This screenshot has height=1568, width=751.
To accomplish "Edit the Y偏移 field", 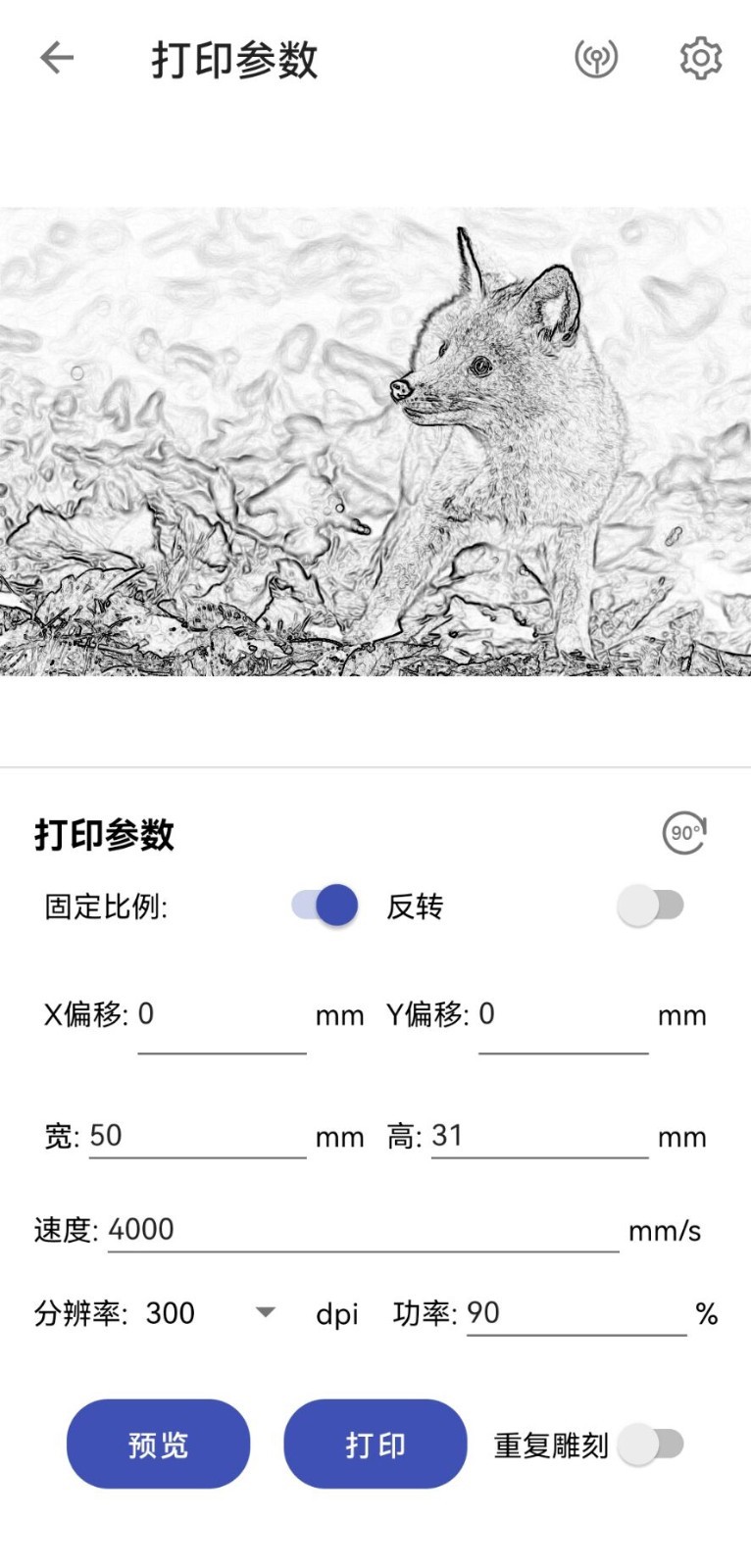I will tap(563, 1015).
